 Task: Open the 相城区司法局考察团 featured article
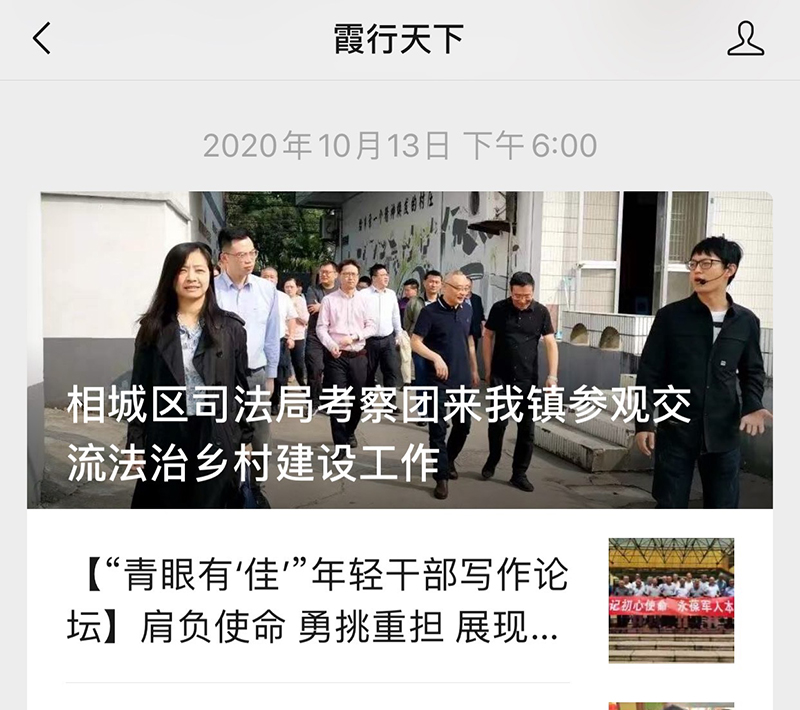click(x=400, y=350)
